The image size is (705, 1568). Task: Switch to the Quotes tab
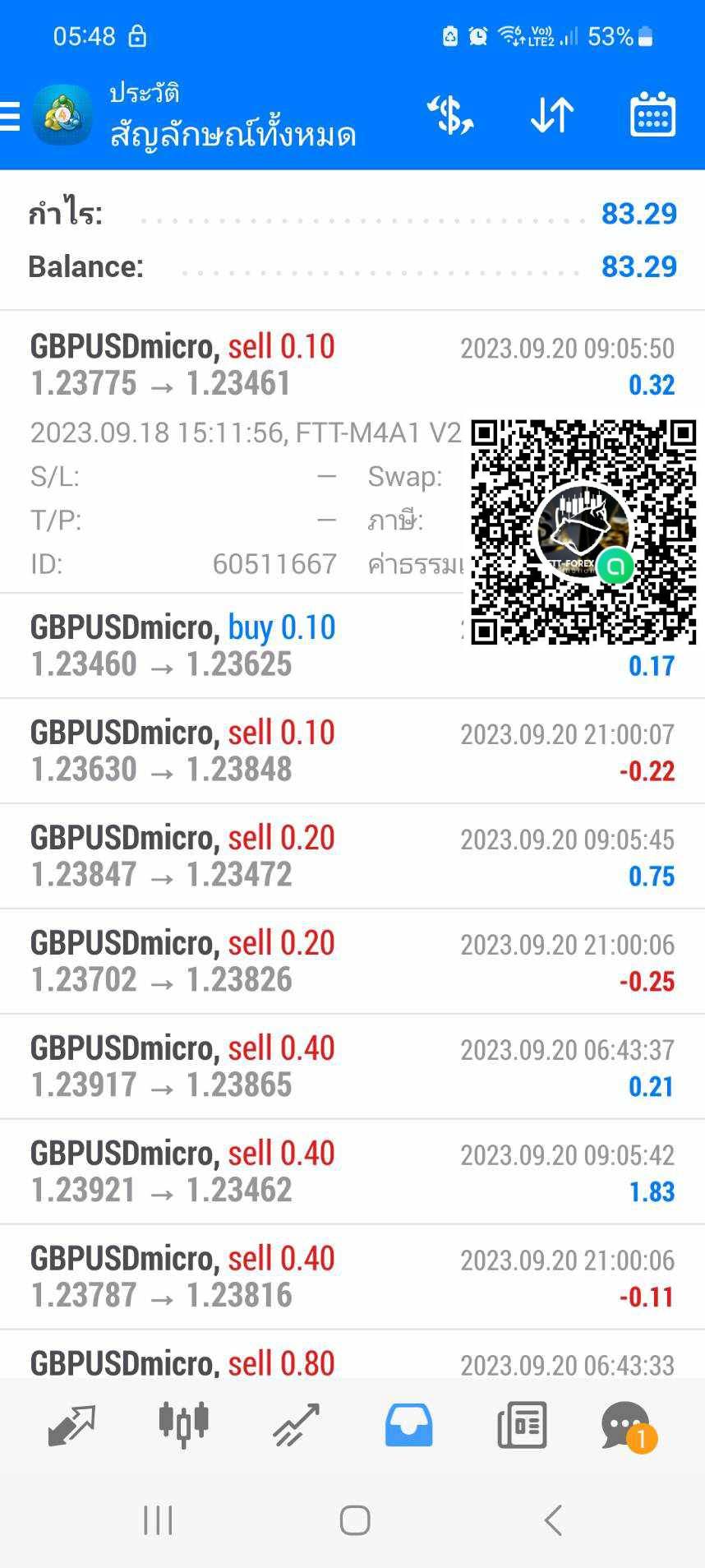coord(71,1425)
